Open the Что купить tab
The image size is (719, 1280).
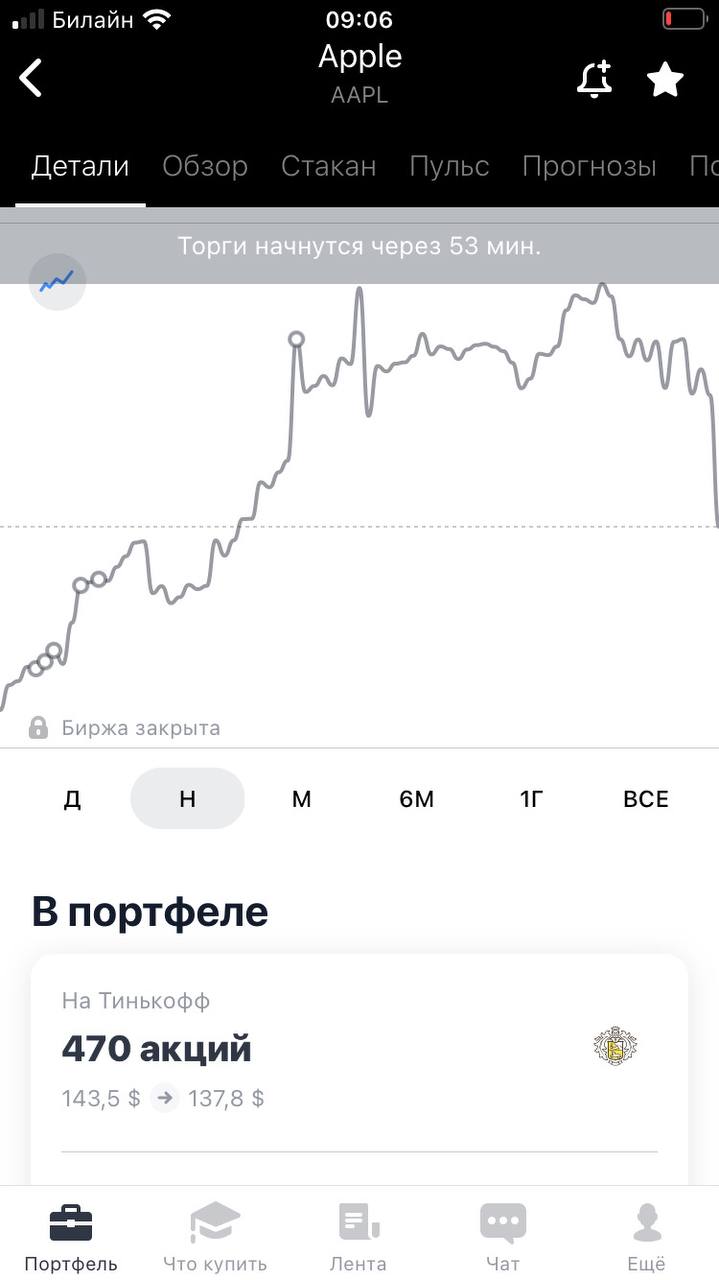click(x=215, y=1237)
